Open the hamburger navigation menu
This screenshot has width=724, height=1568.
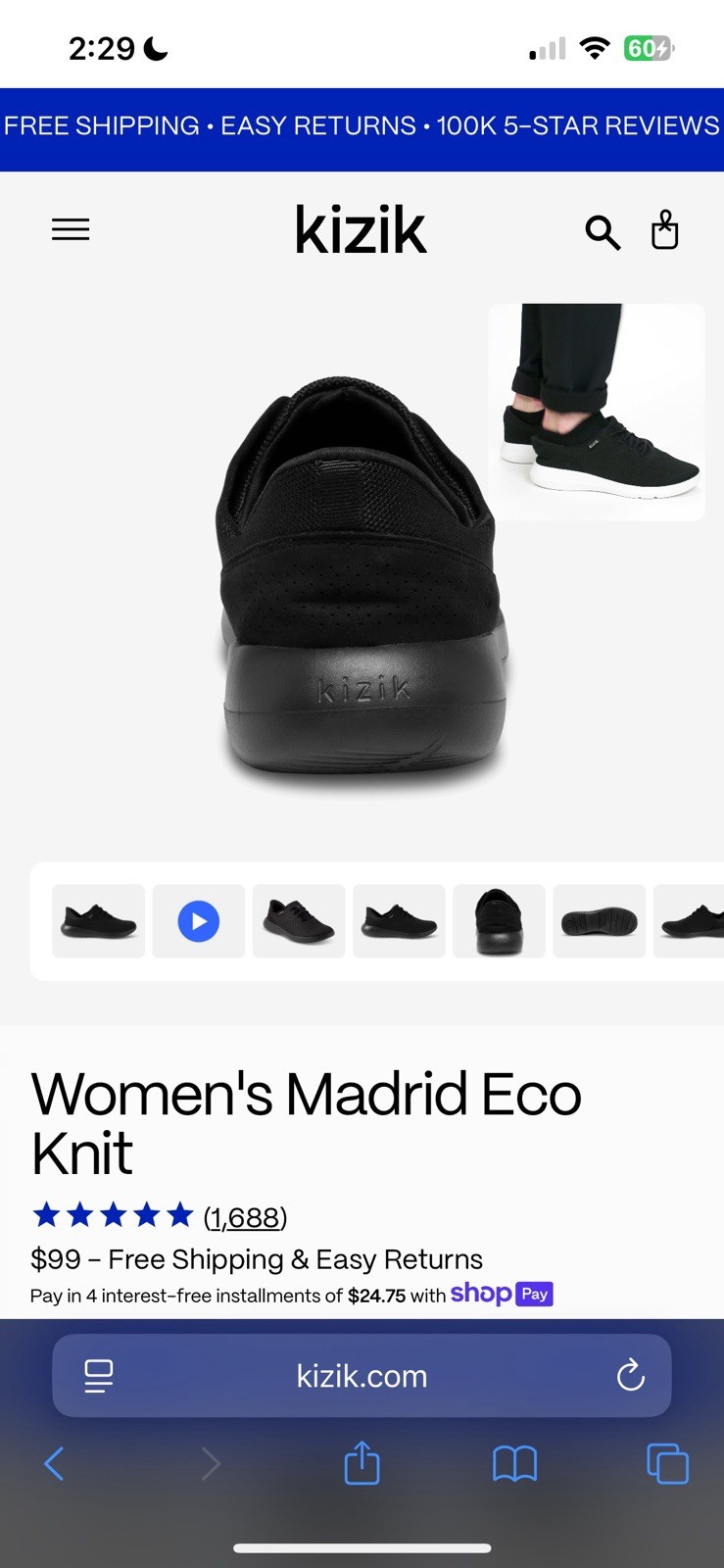click(x=71, y=230)
